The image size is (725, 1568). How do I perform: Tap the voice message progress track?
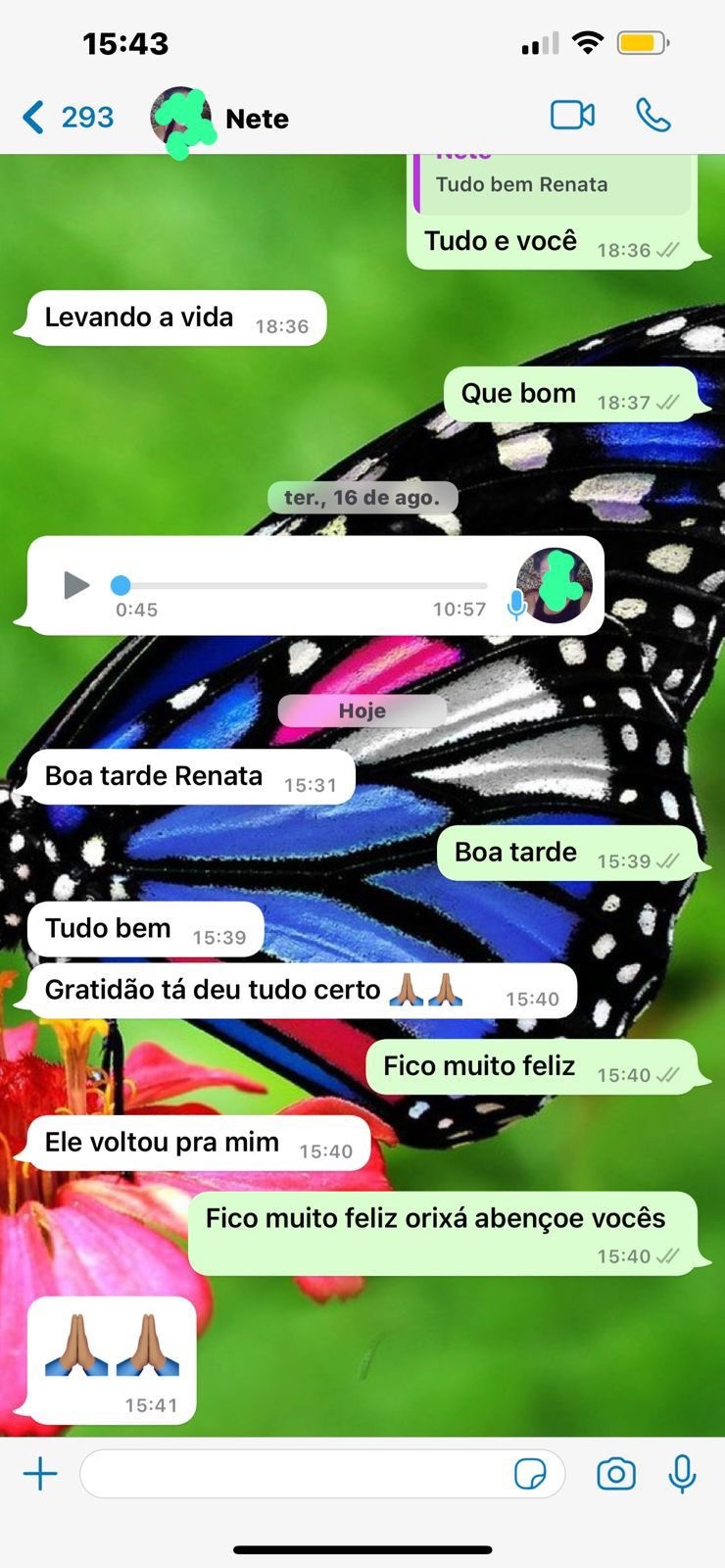click(304, 585)
